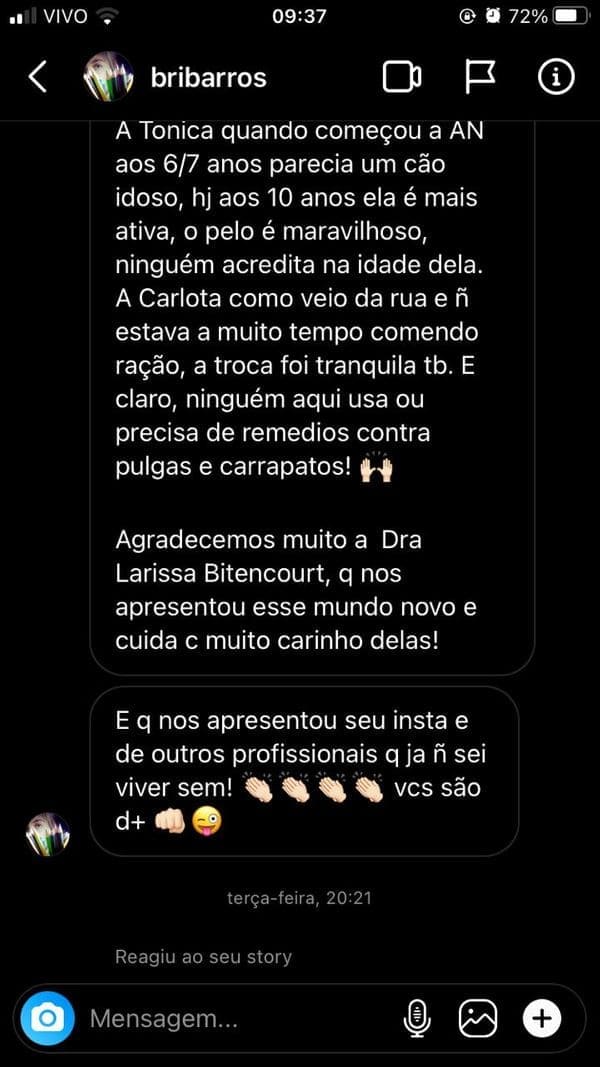This screenshot has width=600, height=1067.
Task: Open the camera from the message bar
Action: [47, 1019]
